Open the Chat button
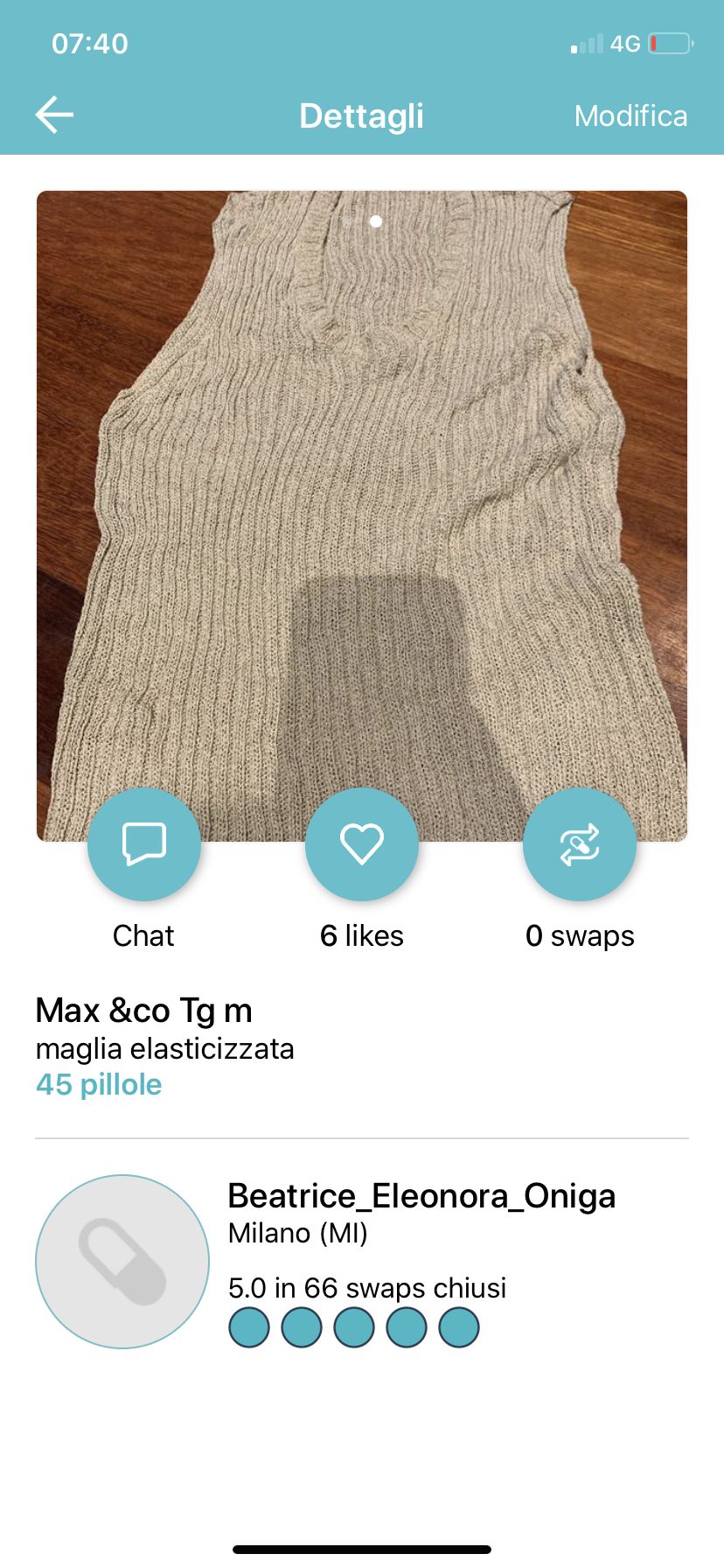 [x=144, y=844]
